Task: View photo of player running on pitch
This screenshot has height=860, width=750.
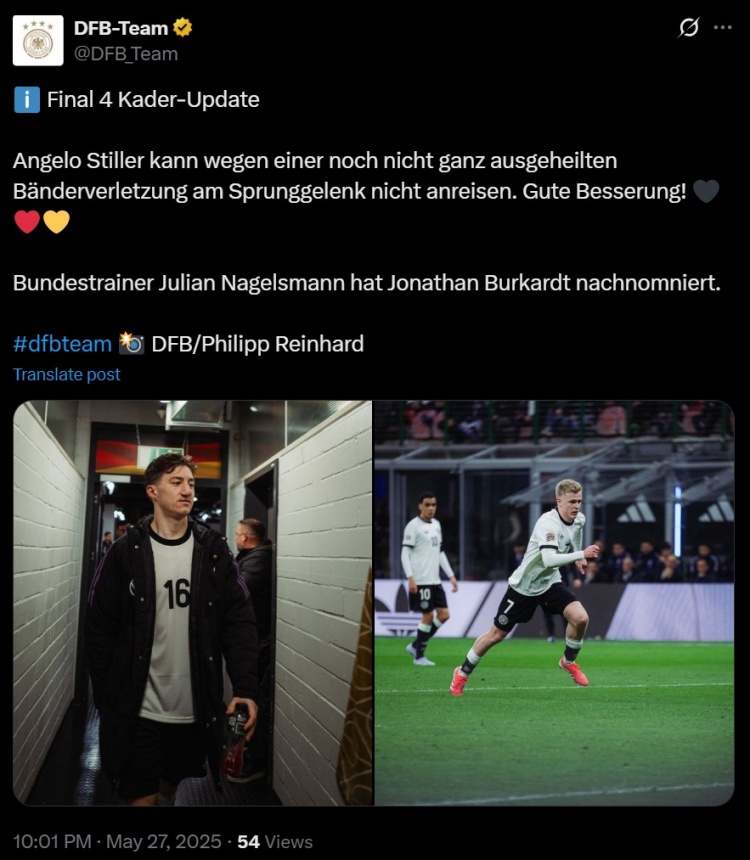Action: [x=554, y=603]
